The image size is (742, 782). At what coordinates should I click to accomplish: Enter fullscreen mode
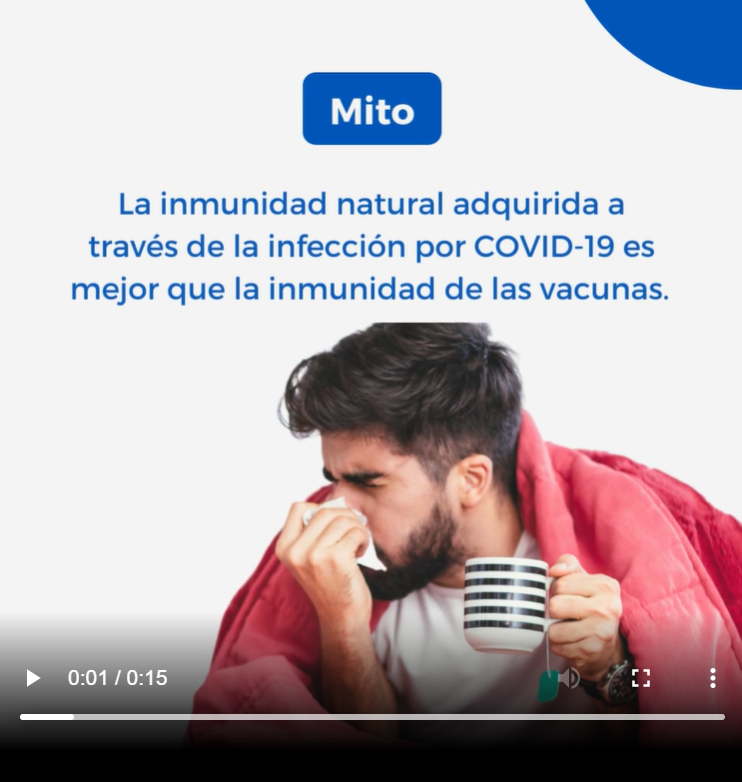point(641,678)
